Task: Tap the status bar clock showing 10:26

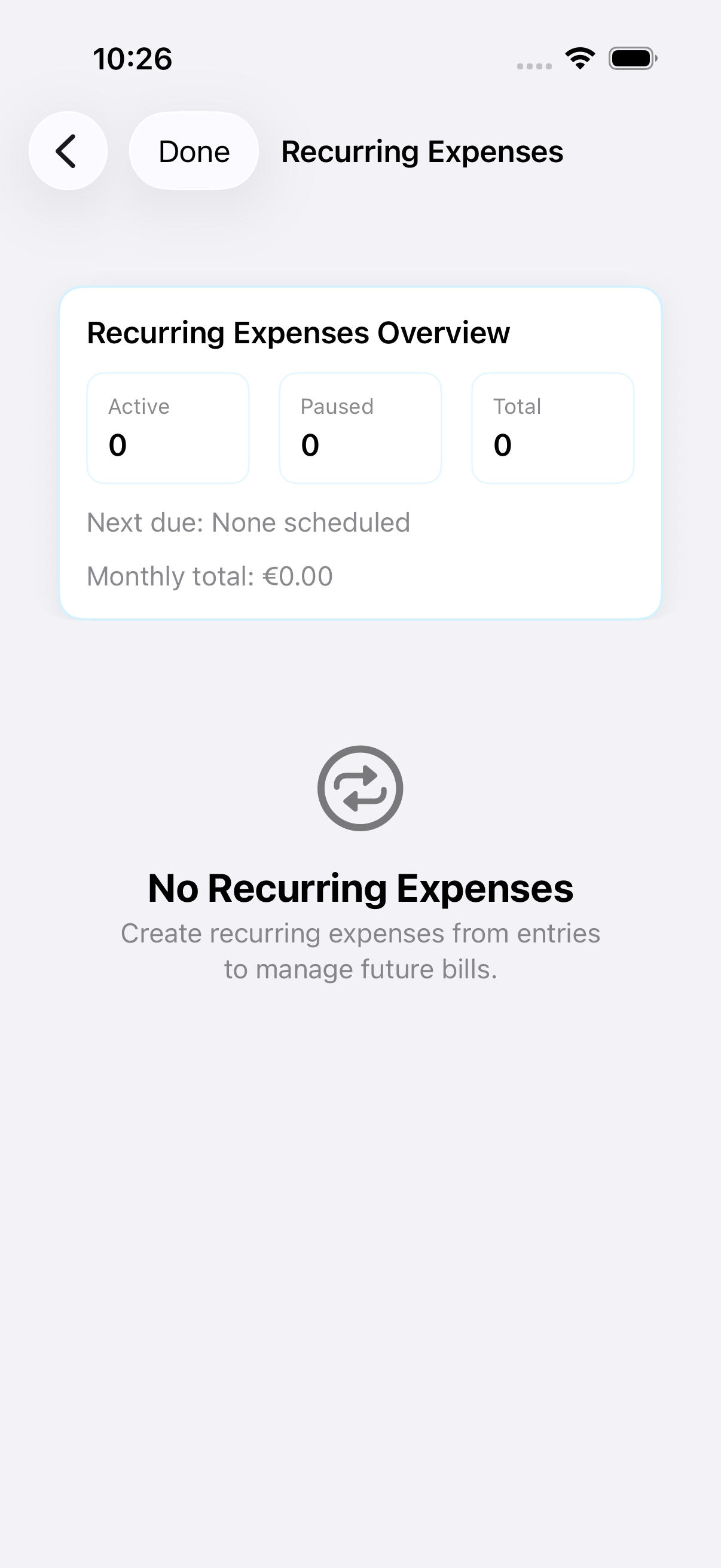Action: 131,59
